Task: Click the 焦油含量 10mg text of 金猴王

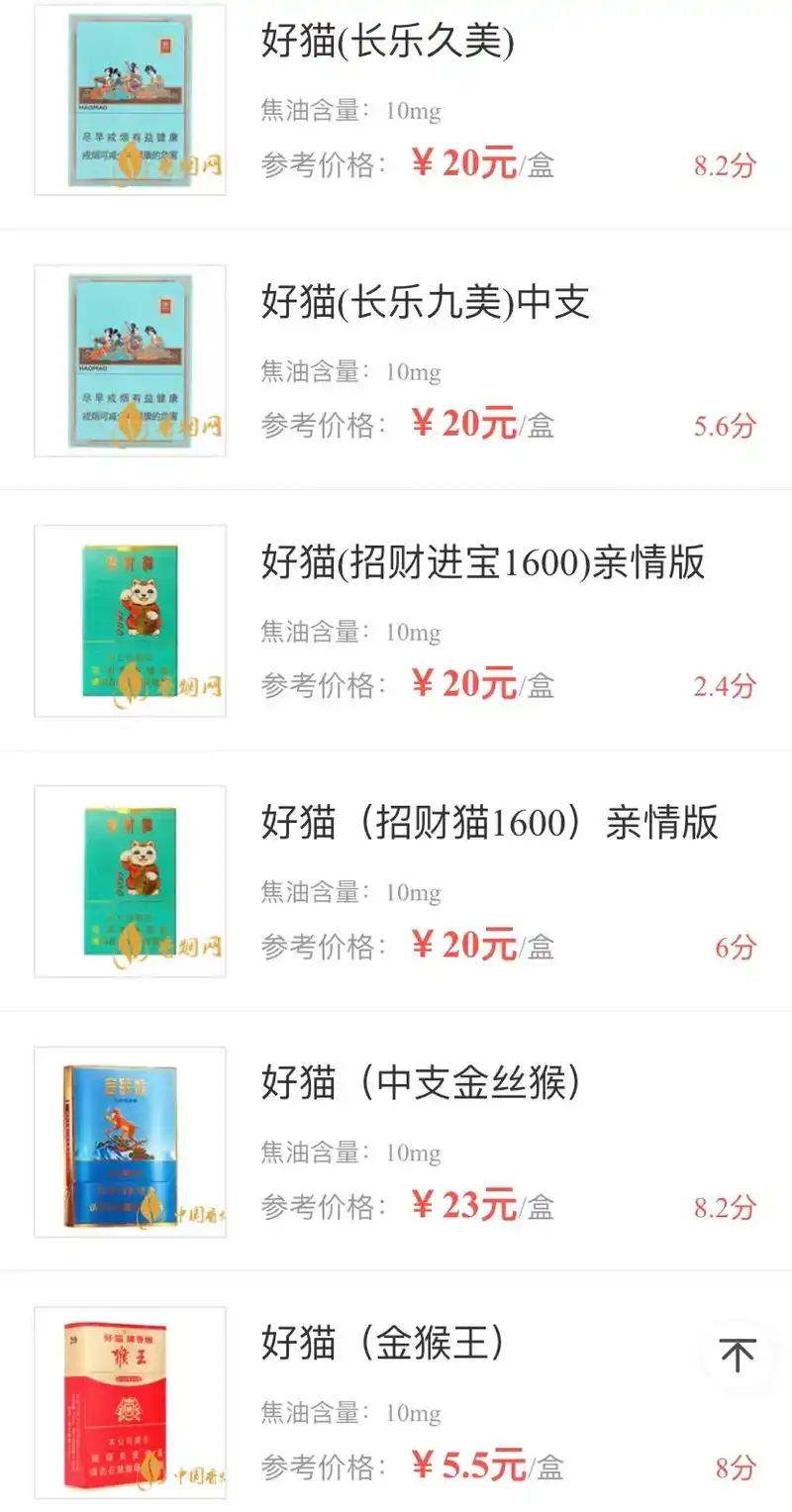Action: 349,1414
